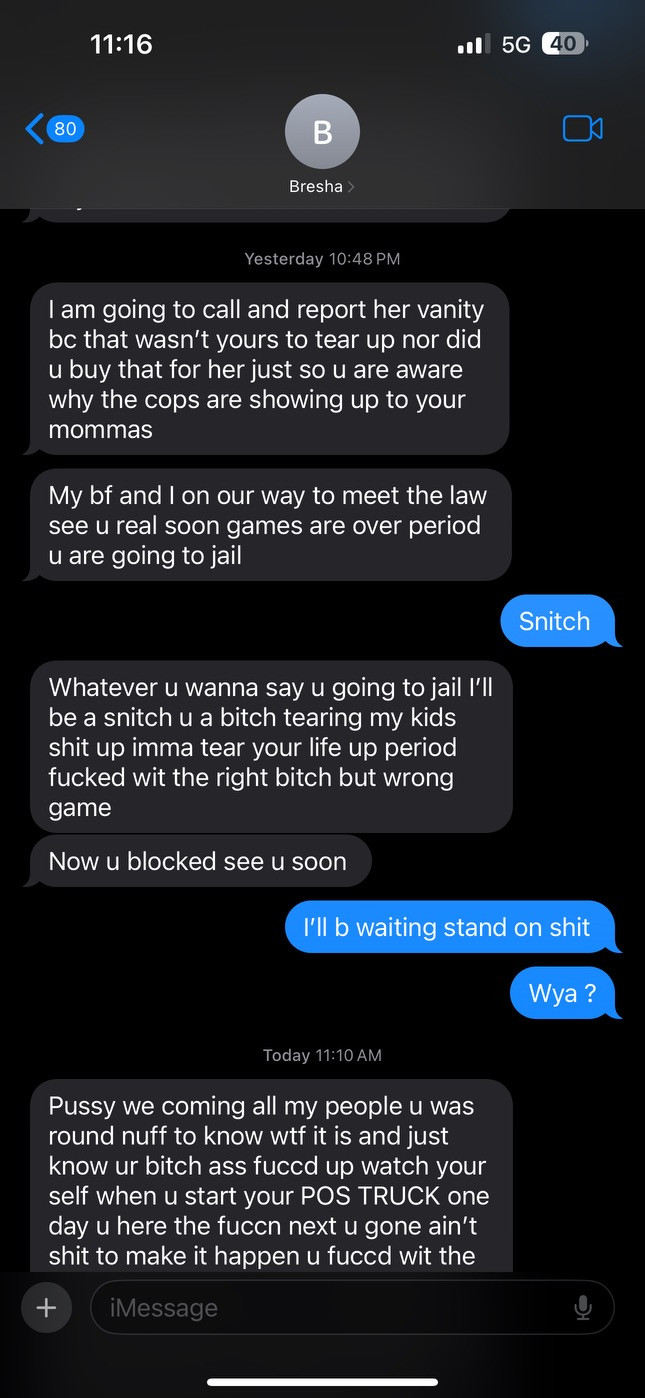Screen dimensions: 645x1398
Task: Start a FaceTime video call
Action: (x=582, y=129)
